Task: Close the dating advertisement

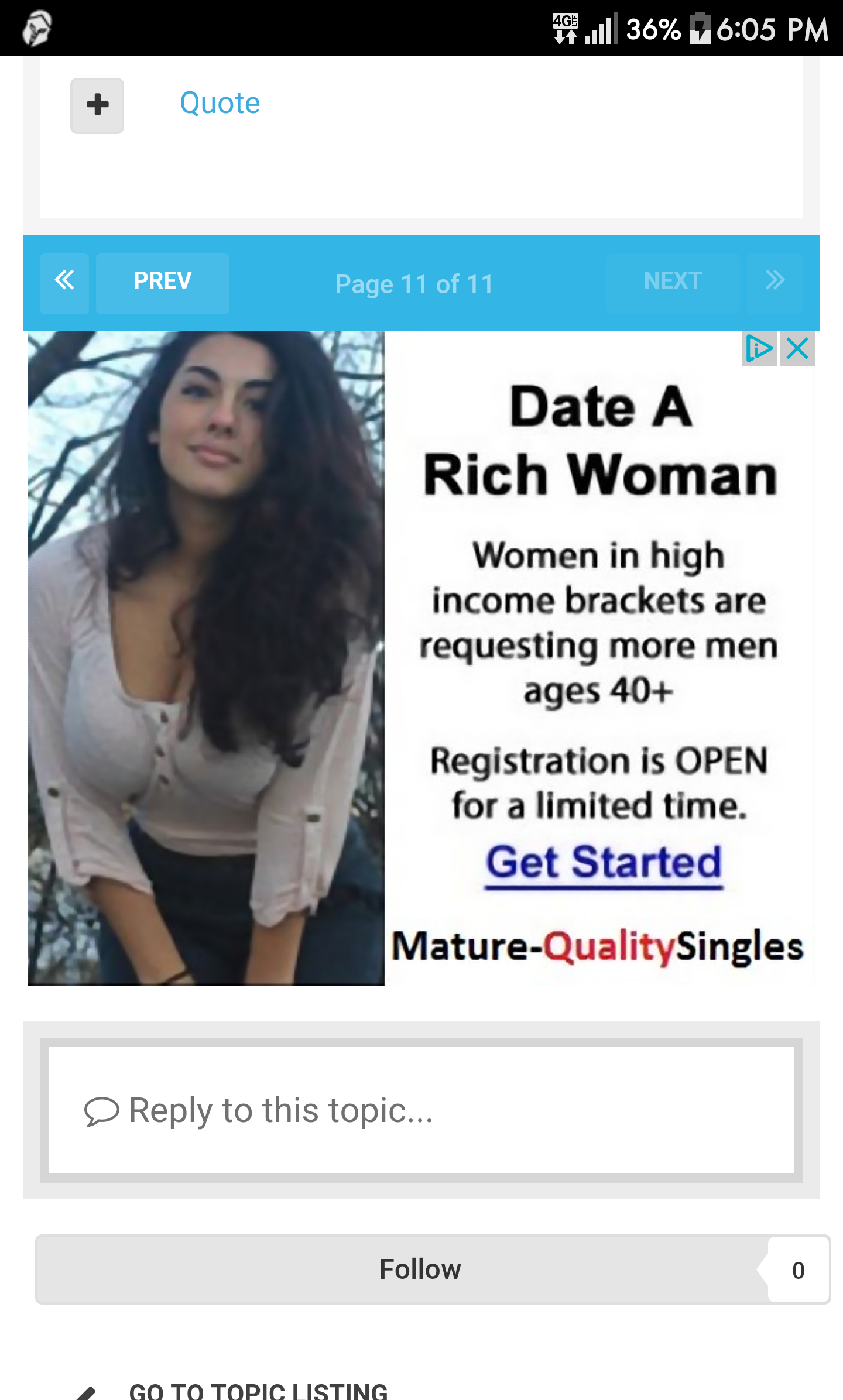Action: tap(797, 349)
